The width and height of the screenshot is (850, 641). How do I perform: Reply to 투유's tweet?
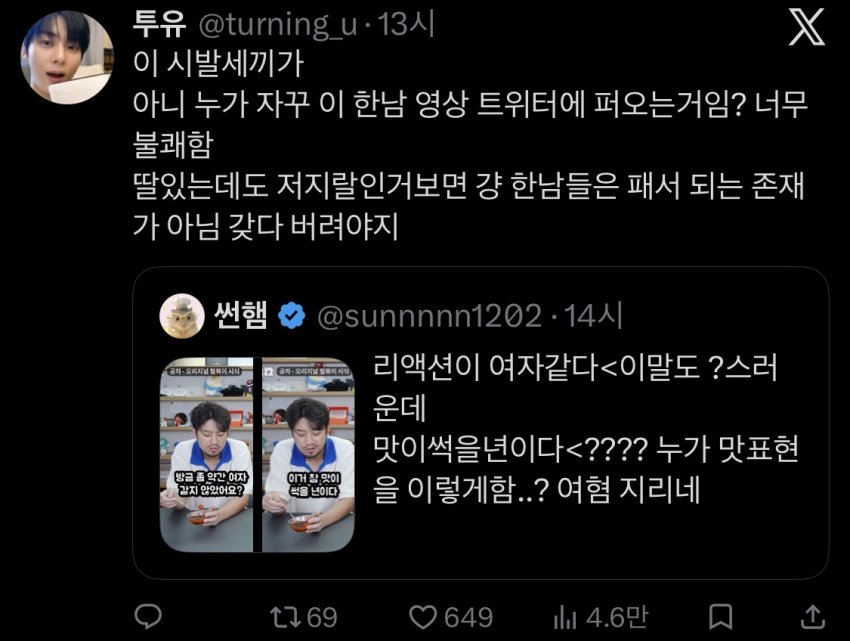[x=148, y=617]
